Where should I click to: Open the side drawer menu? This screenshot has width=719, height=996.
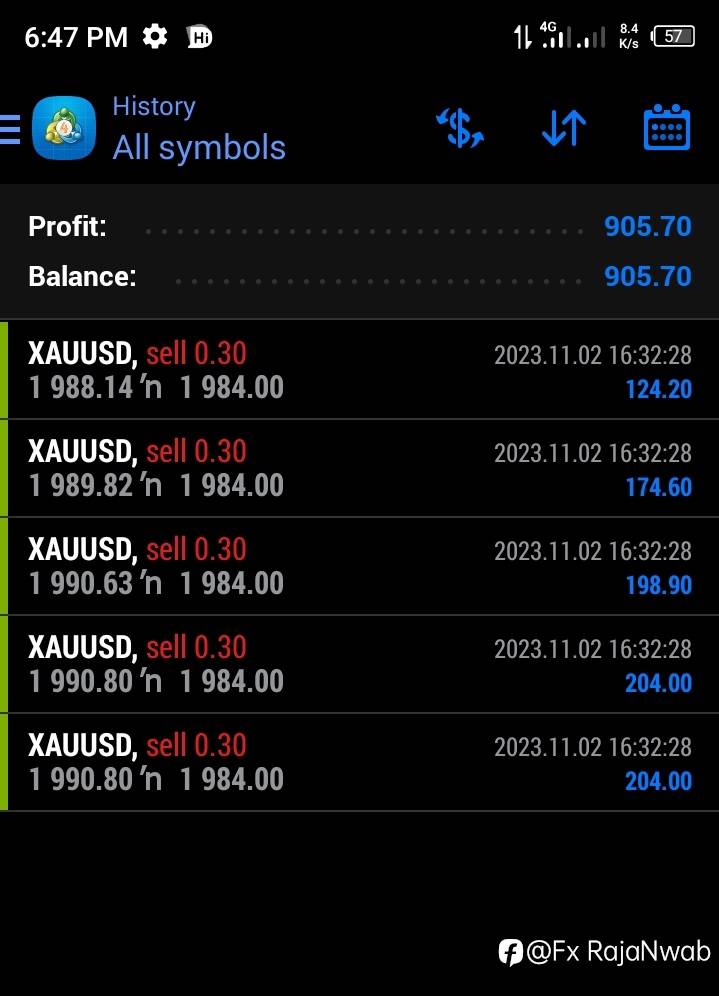(11, 129)
